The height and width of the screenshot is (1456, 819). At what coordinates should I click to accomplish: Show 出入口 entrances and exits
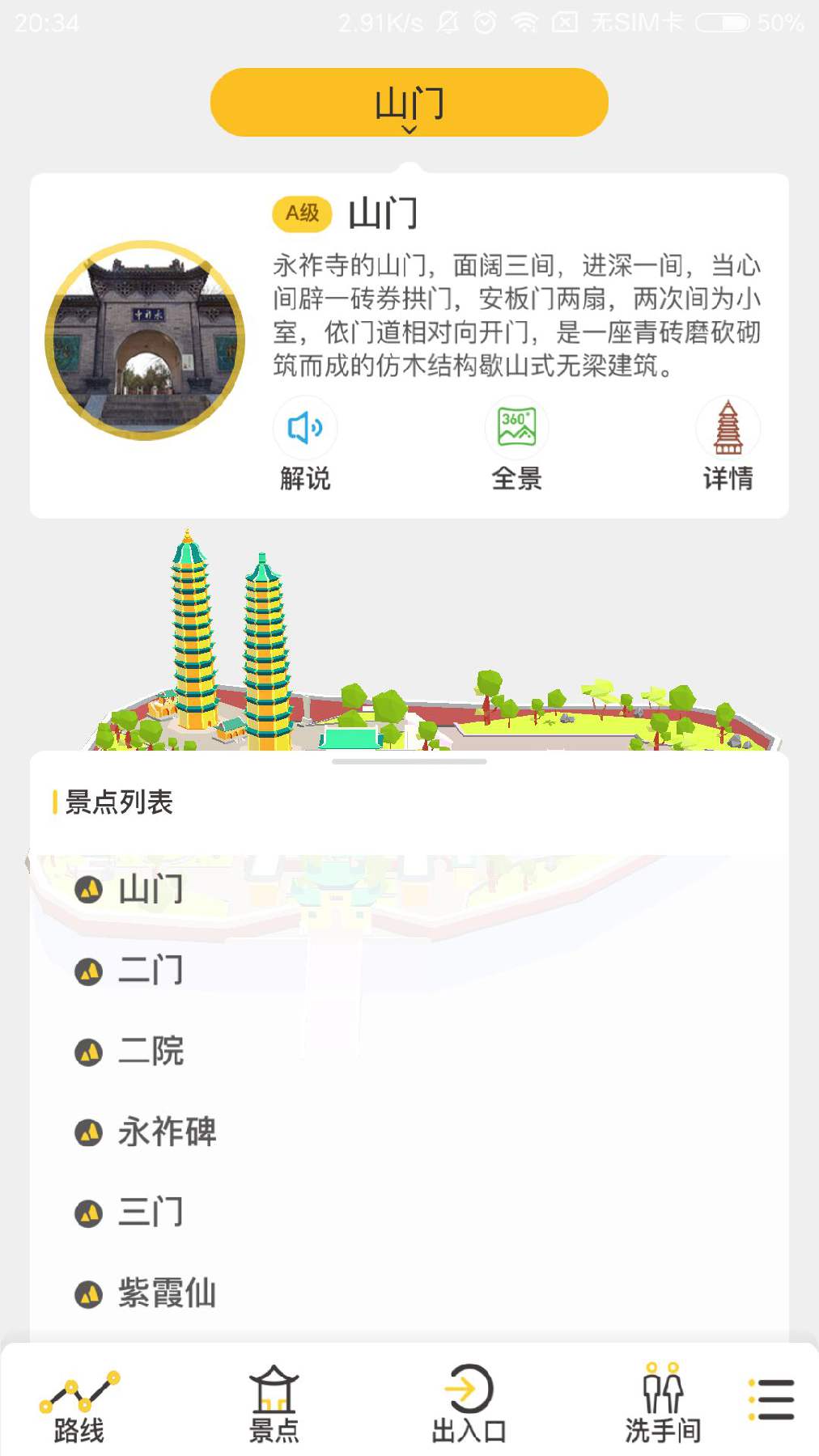[x=469, y=1406]
